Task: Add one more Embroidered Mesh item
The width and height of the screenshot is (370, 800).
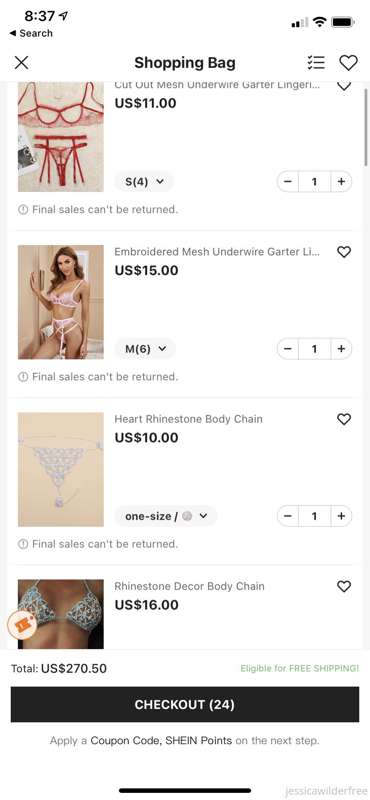Action: (x=341, y=349)
